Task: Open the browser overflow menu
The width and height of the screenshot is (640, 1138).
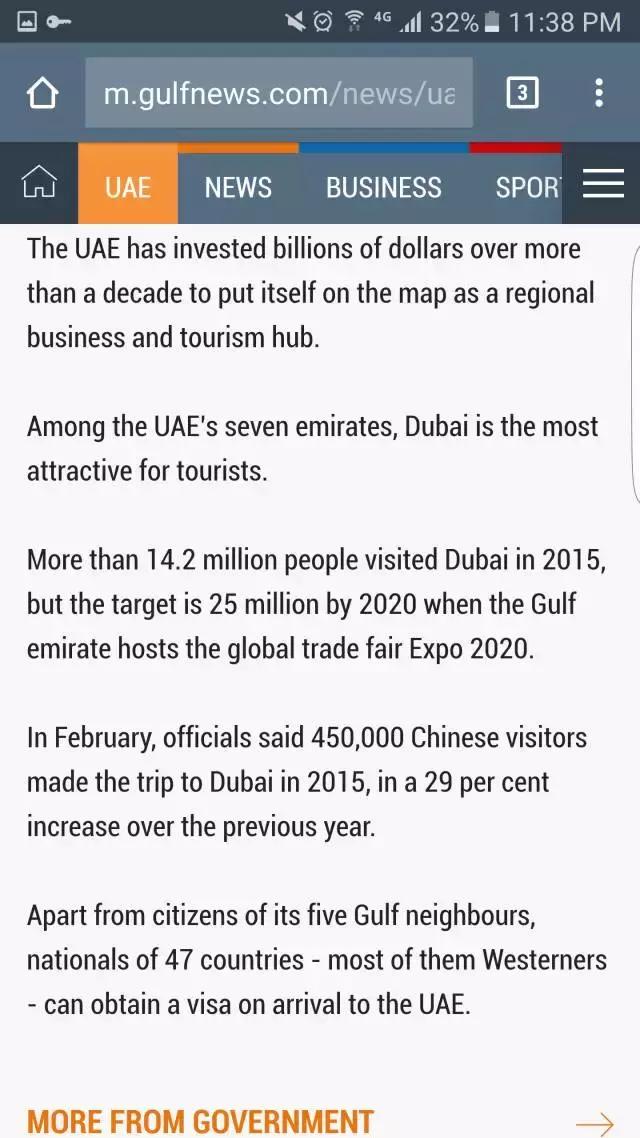Action: pyautogui.click(x=599, y=94)
